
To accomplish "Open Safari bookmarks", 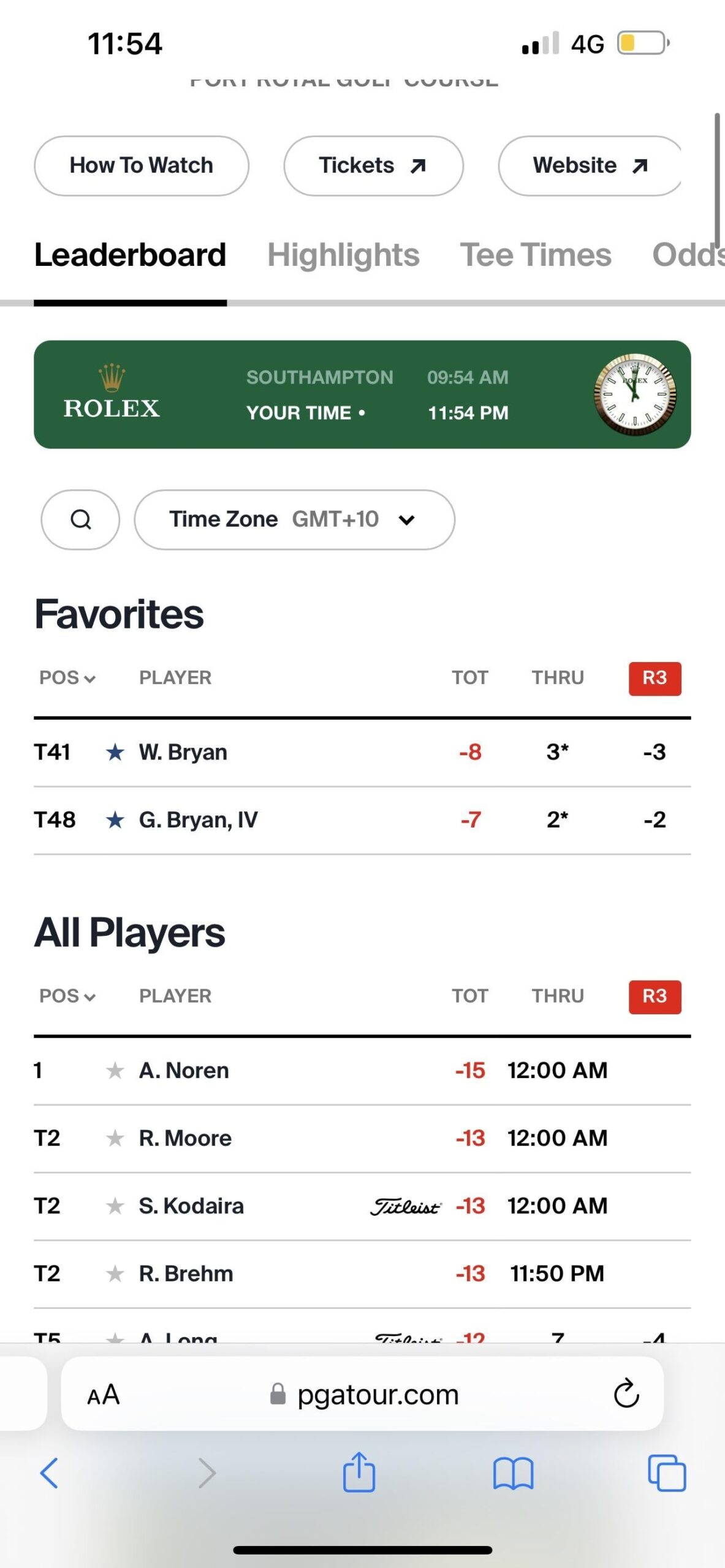I will (513, 1474).
